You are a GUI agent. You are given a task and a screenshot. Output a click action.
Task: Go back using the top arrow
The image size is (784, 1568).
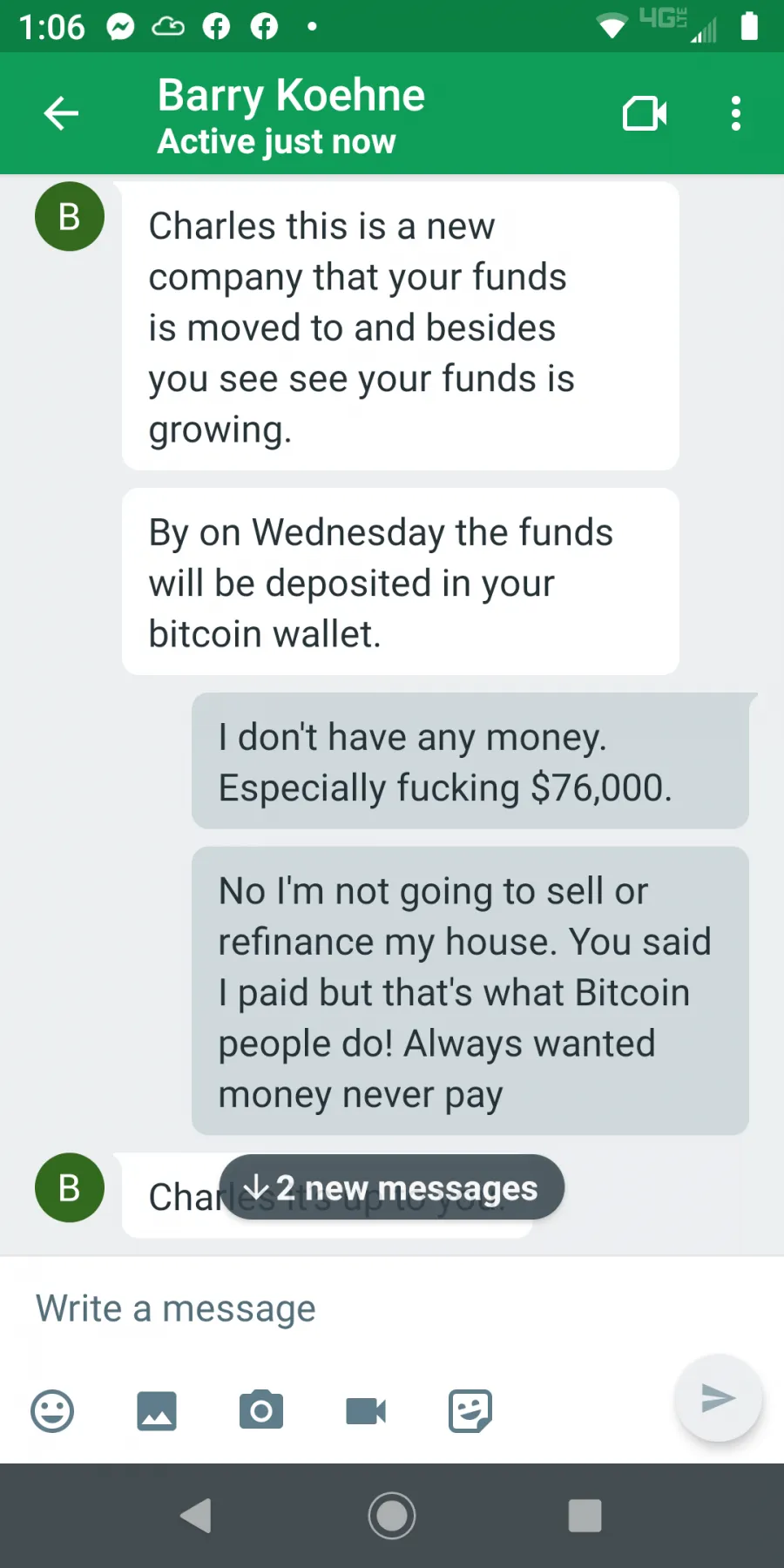click(61, 113)
